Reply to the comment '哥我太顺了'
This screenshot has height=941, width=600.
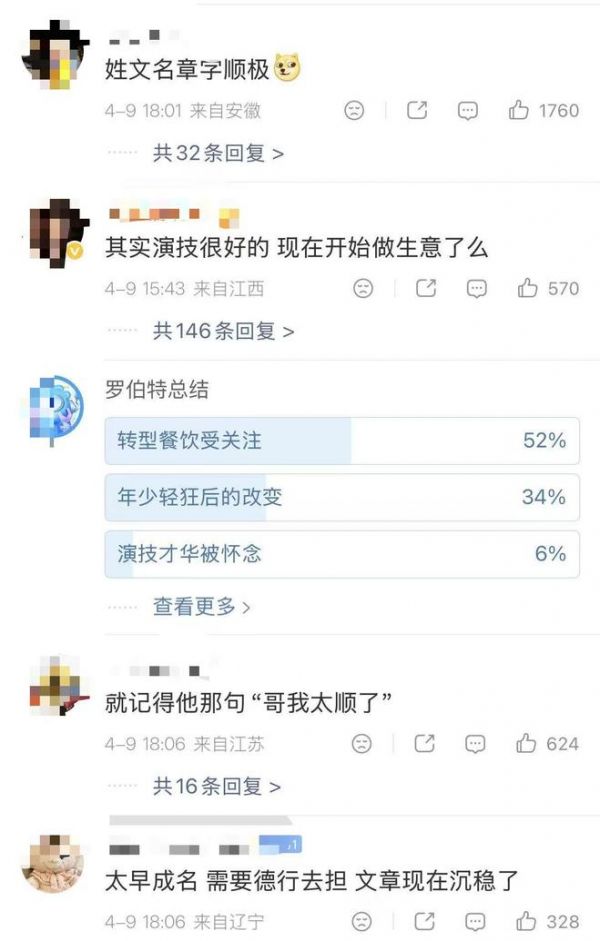(x=477, y=744)
